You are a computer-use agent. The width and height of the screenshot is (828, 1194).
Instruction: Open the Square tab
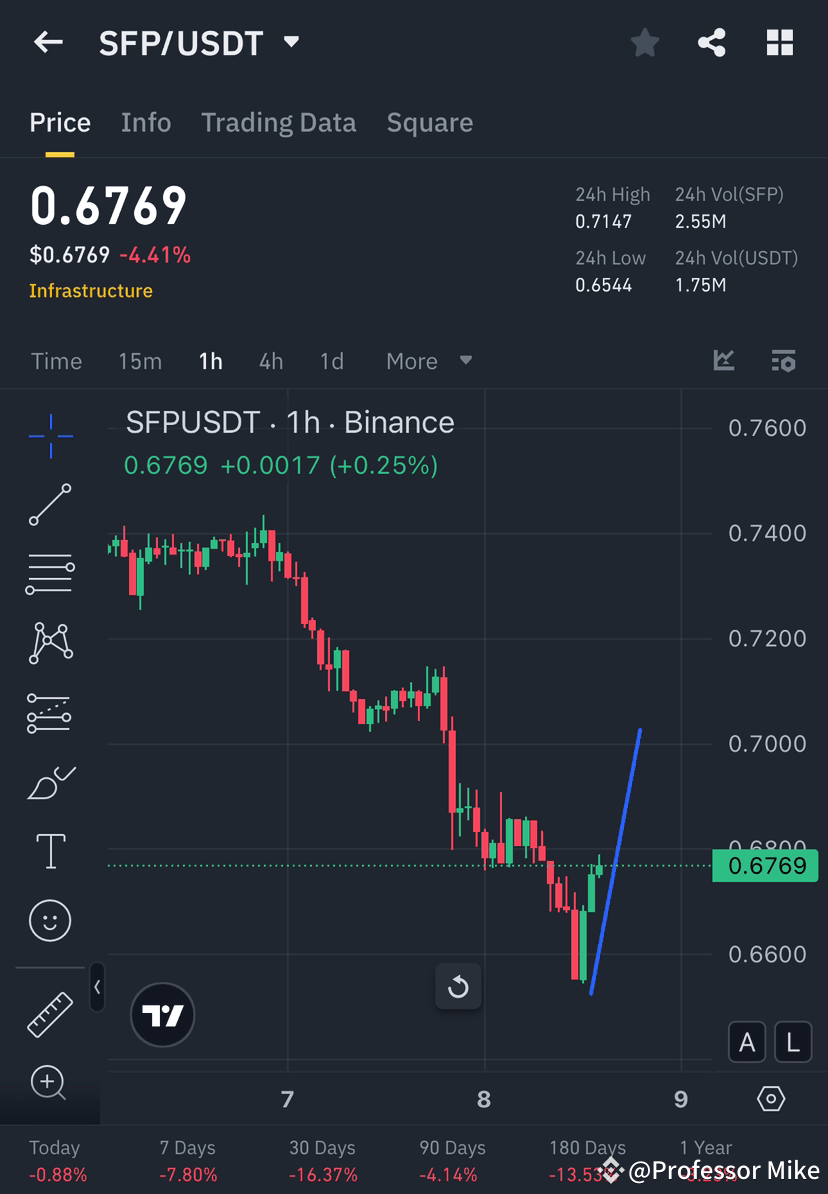tap(429, 122)
